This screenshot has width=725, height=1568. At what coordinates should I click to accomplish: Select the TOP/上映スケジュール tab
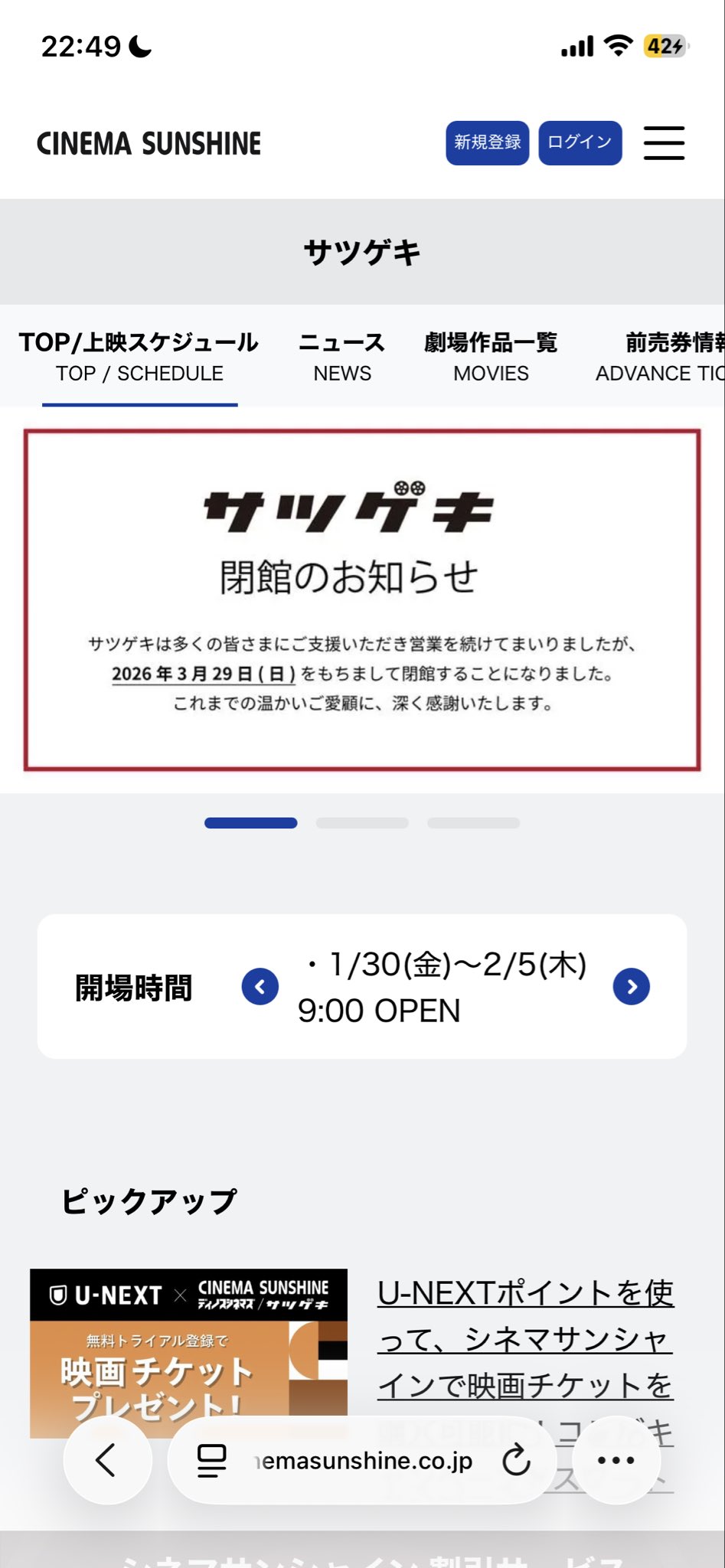coord(139,357)
